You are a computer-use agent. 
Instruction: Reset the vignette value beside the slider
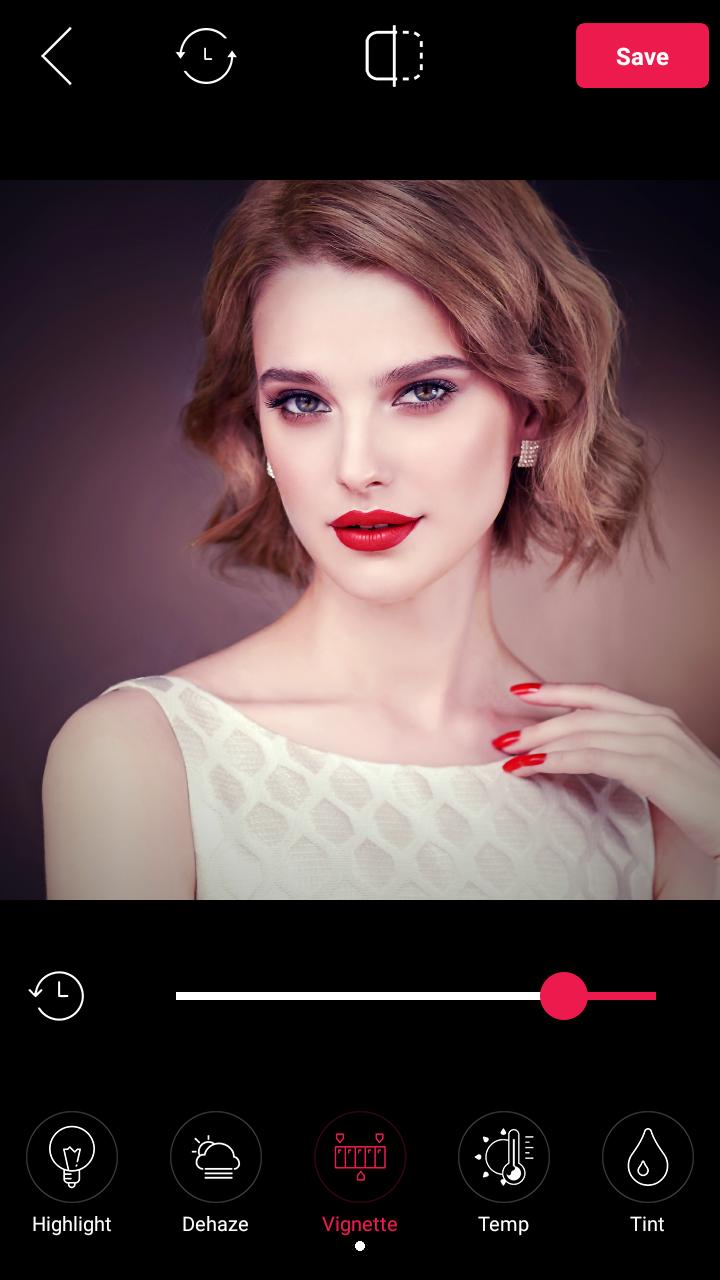point(57,995)
